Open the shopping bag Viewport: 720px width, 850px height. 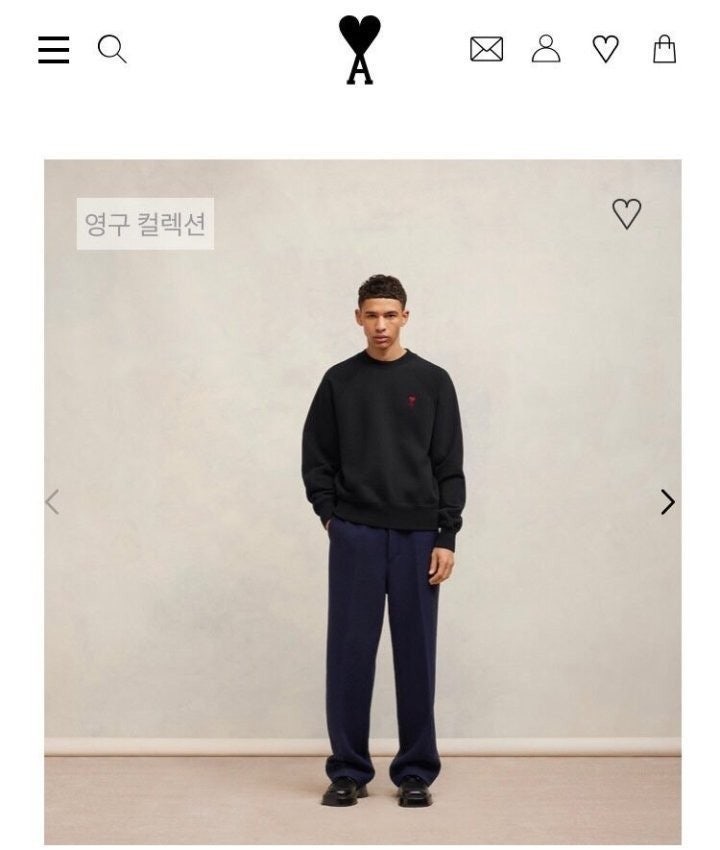click(665, 49)
